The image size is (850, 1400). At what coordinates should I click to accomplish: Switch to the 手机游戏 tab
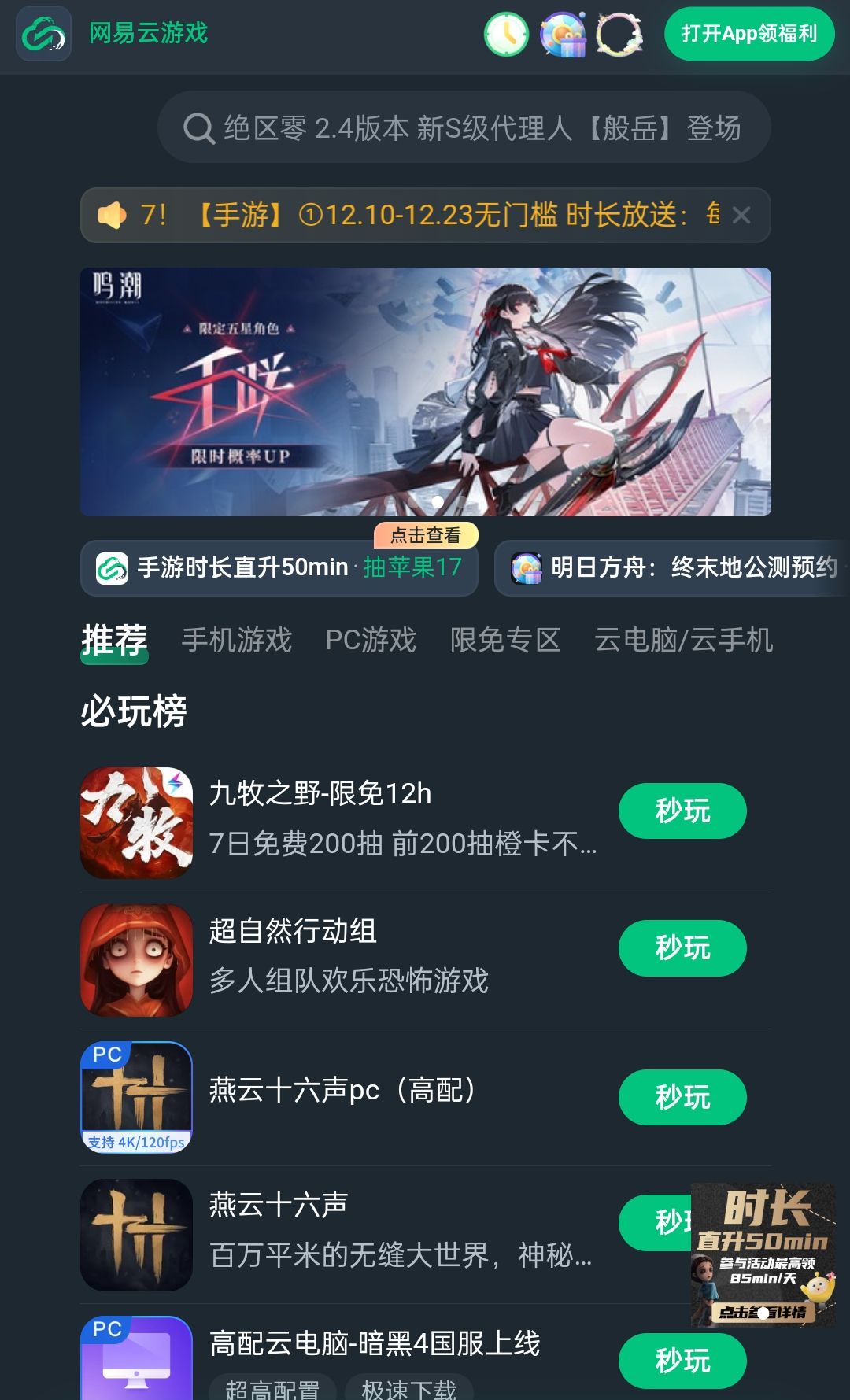237,640
